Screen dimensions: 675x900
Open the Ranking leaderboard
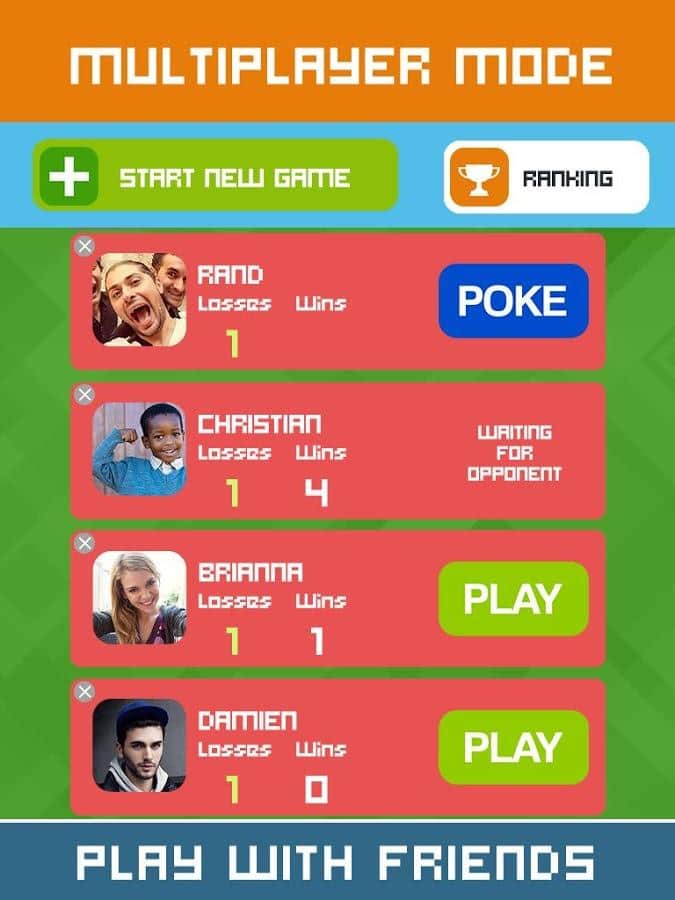click(546, 178)
